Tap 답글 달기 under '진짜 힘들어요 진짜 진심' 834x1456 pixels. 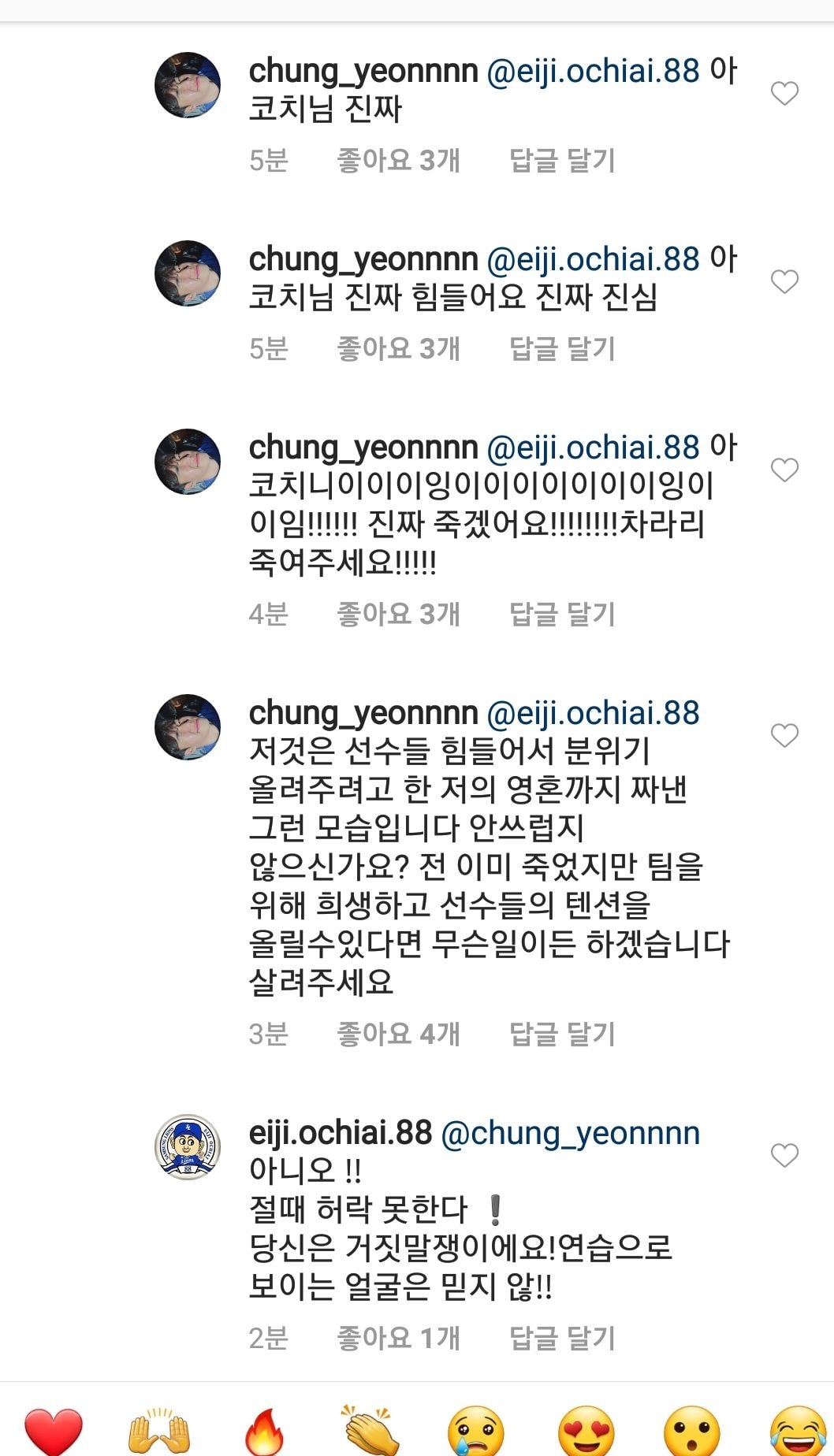click(x=562, y=349)
